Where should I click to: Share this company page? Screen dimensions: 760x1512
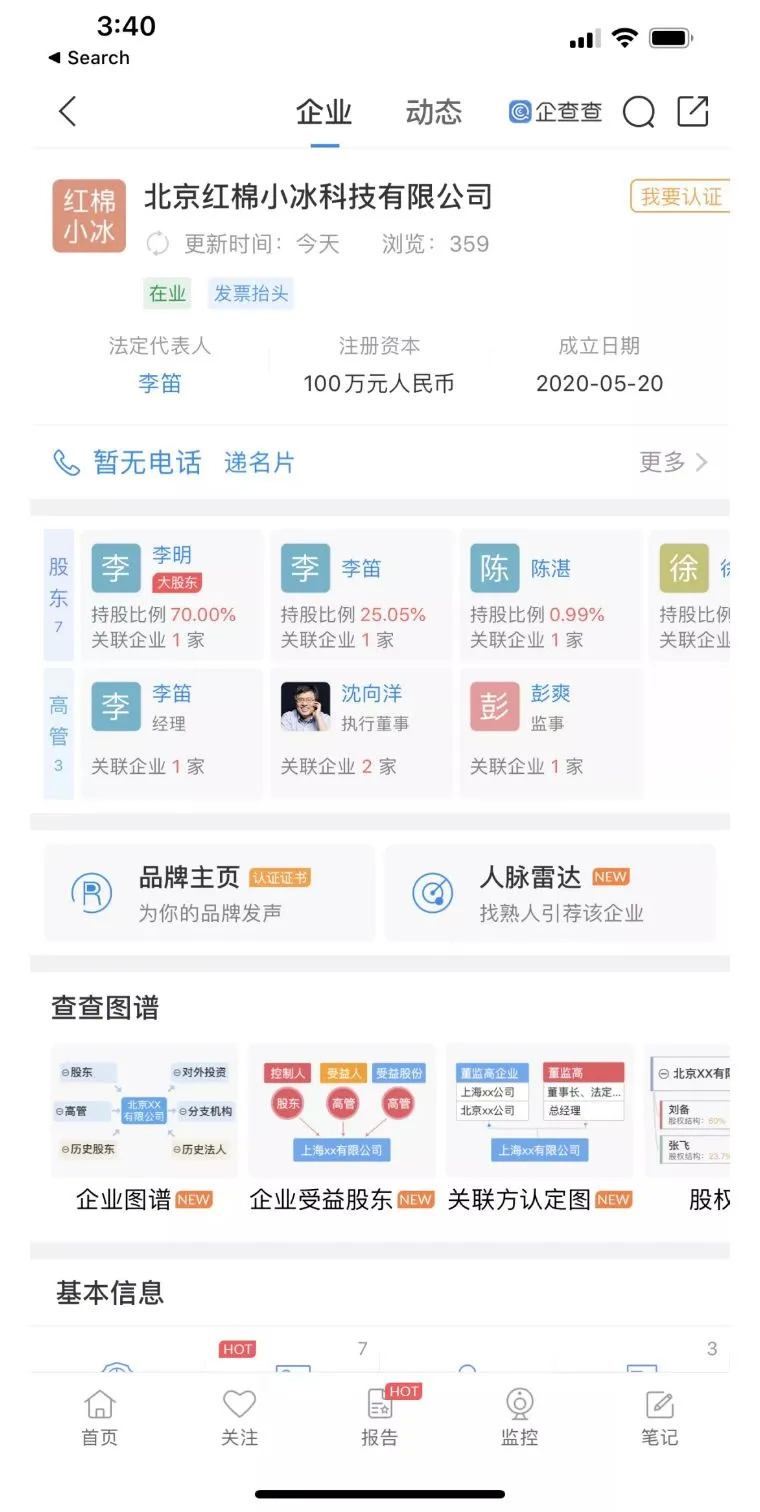(693, 111)
